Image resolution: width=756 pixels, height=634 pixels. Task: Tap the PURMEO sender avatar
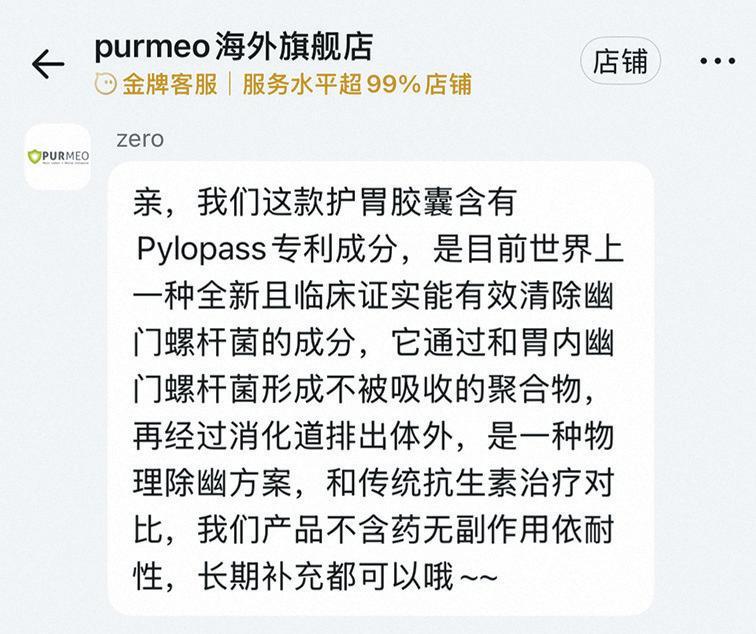point(58,157)
